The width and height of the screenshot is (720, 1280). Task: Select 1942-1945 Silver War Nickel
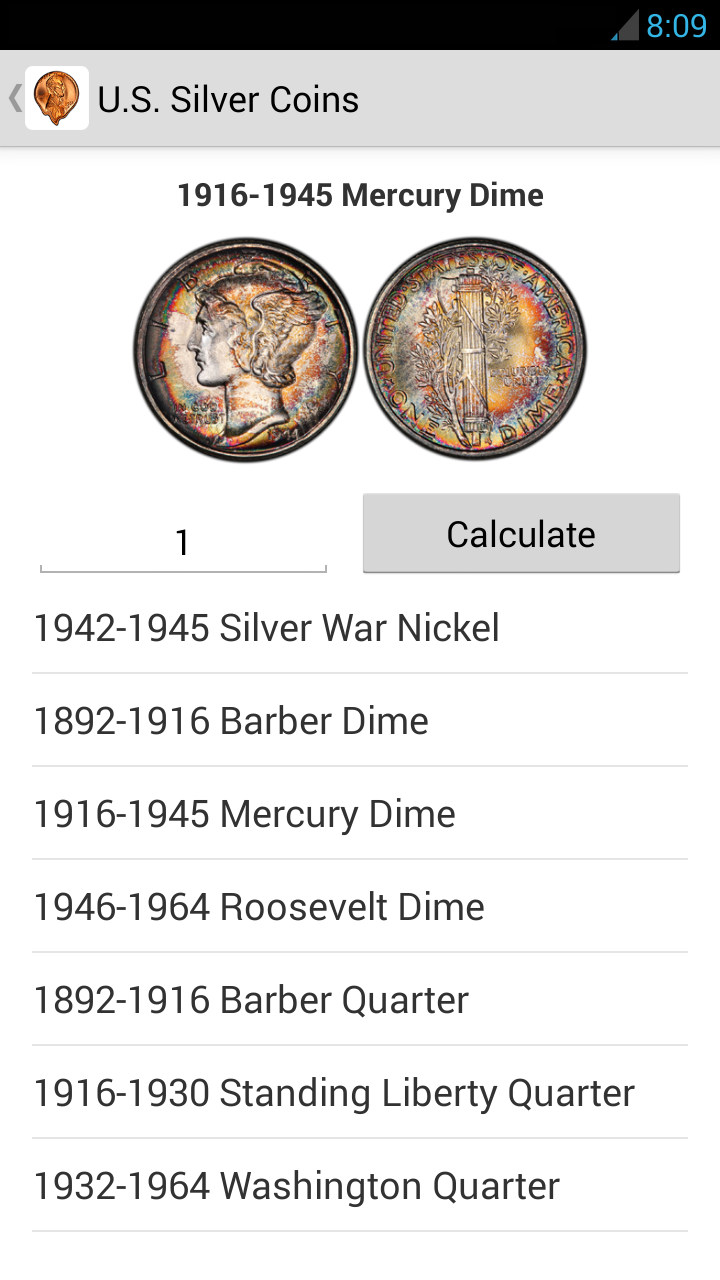click(267, 627)
